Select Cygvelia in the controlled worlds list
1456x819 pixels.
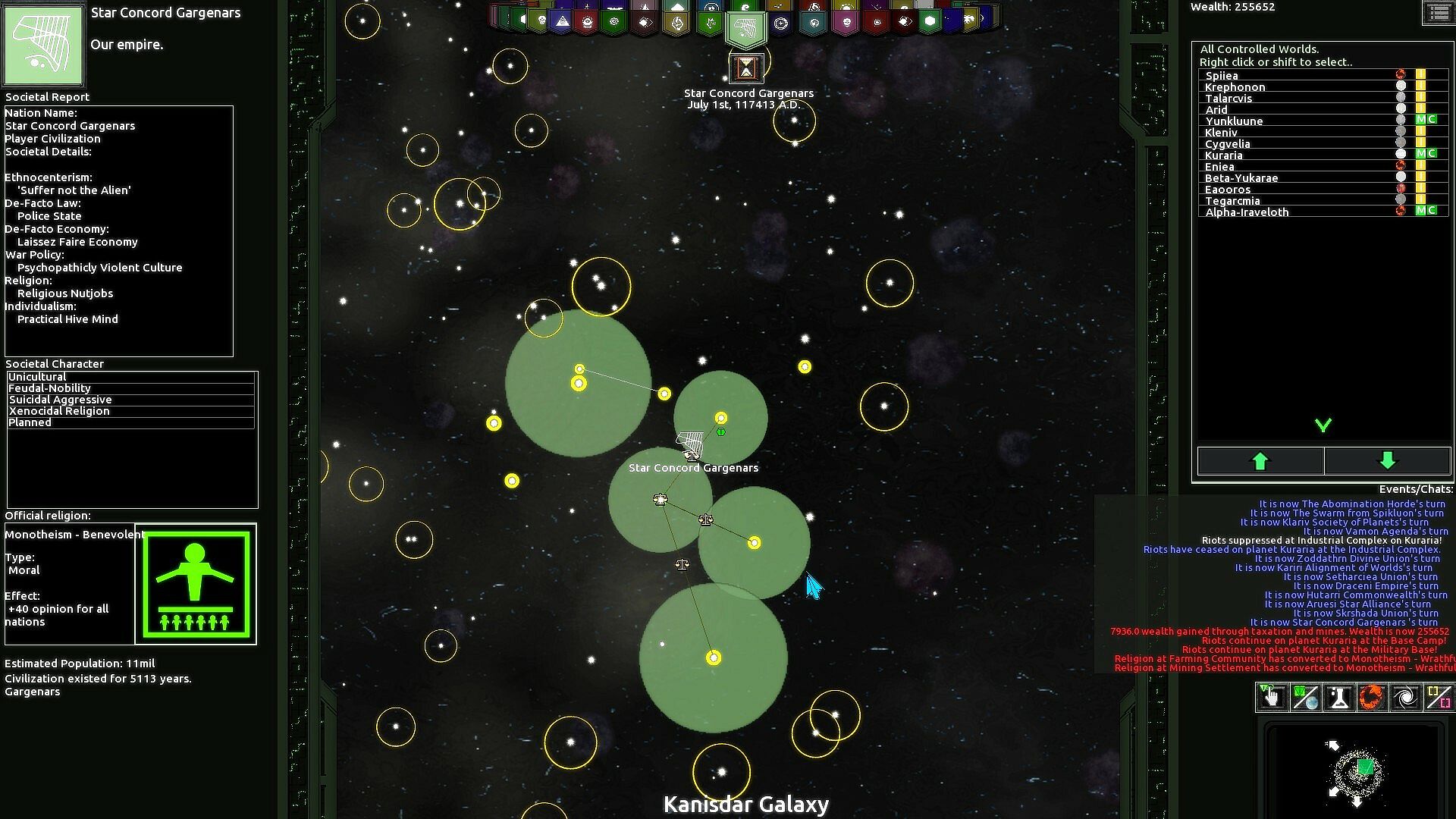(x=1227, y=144)
